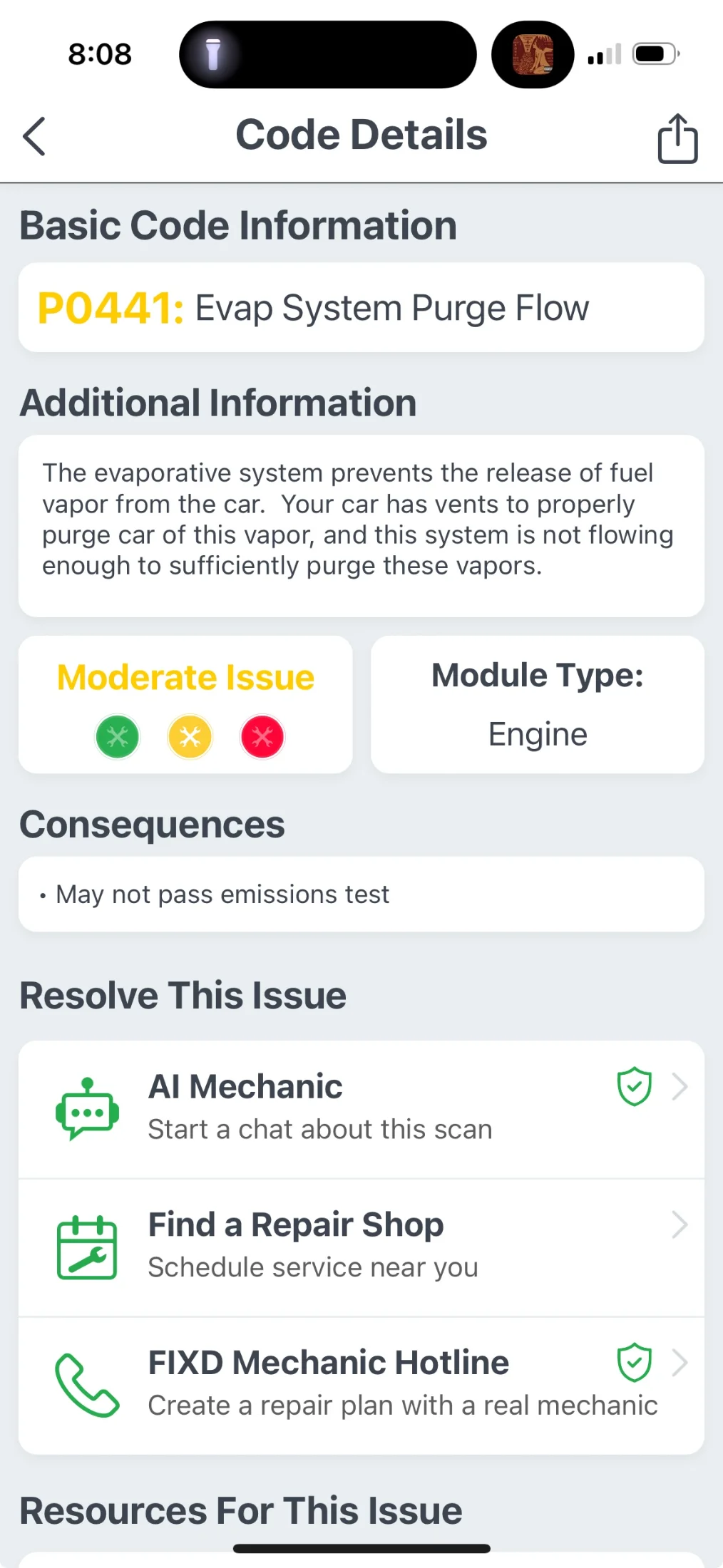Screen dimensions: 723x1568
Task: Go back from Code Details
Action: [34, 136]
